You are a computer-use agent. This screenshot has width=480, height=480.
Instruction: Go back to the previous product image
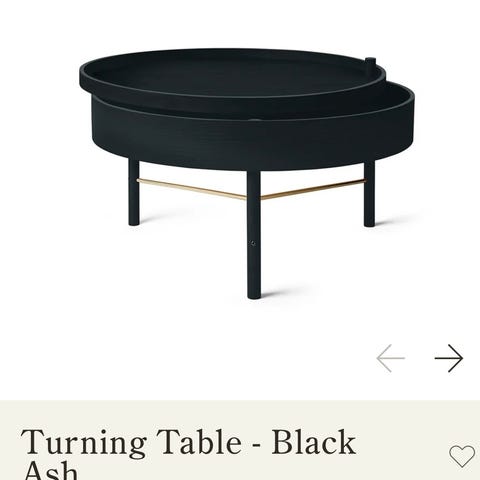tap(391, 358)
